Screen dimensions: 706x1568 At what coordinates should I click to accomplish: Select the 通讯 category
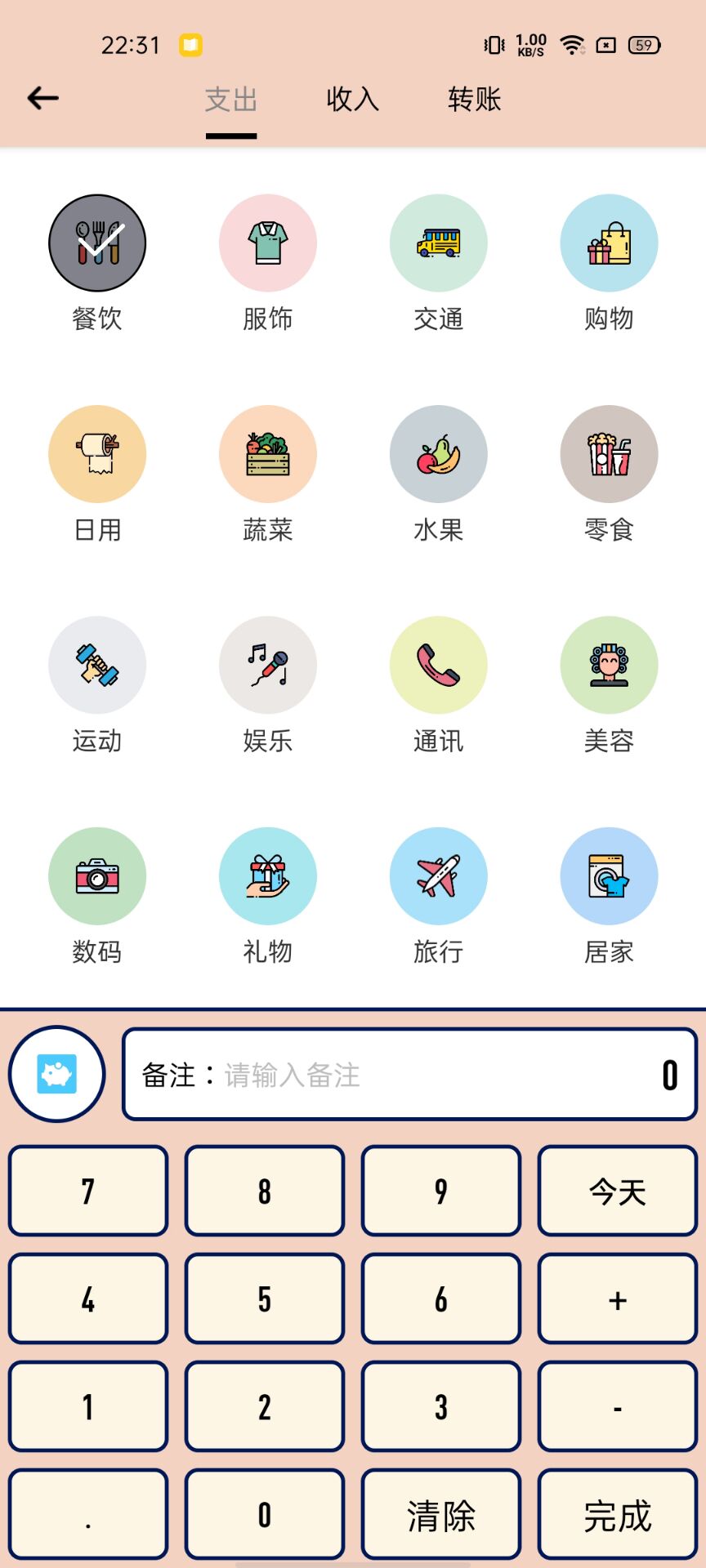pyautogui.click(x=438, y=666)
